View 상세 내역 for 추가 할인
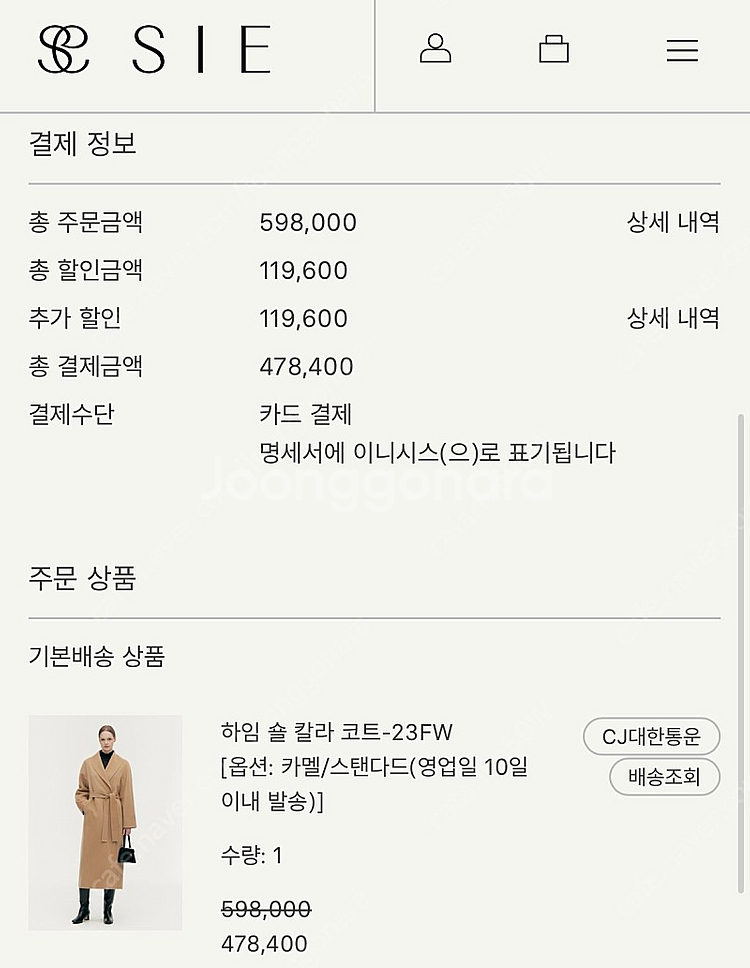Viewport: 750px width, 968px height. 673,318
